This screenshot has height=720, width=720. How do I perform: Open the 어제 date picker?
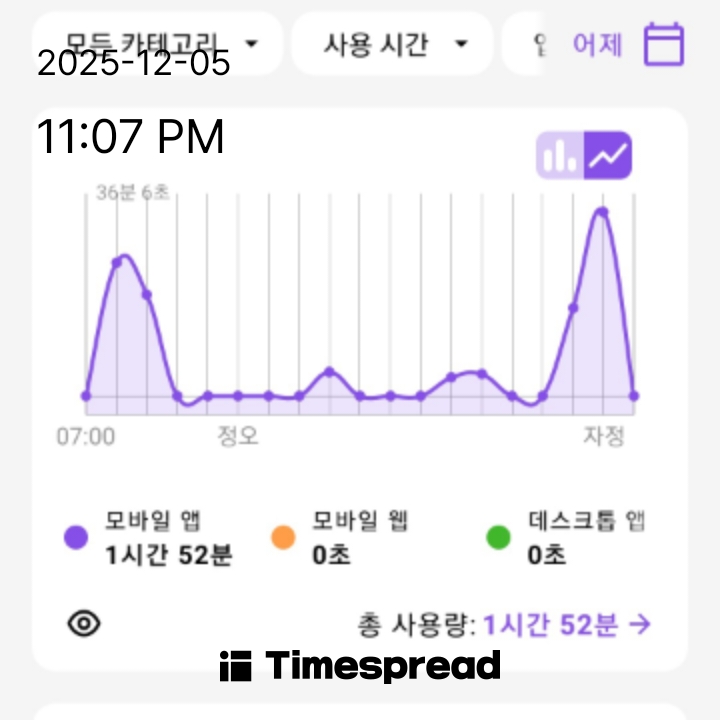pyautogui.click(x=627, y=44)
